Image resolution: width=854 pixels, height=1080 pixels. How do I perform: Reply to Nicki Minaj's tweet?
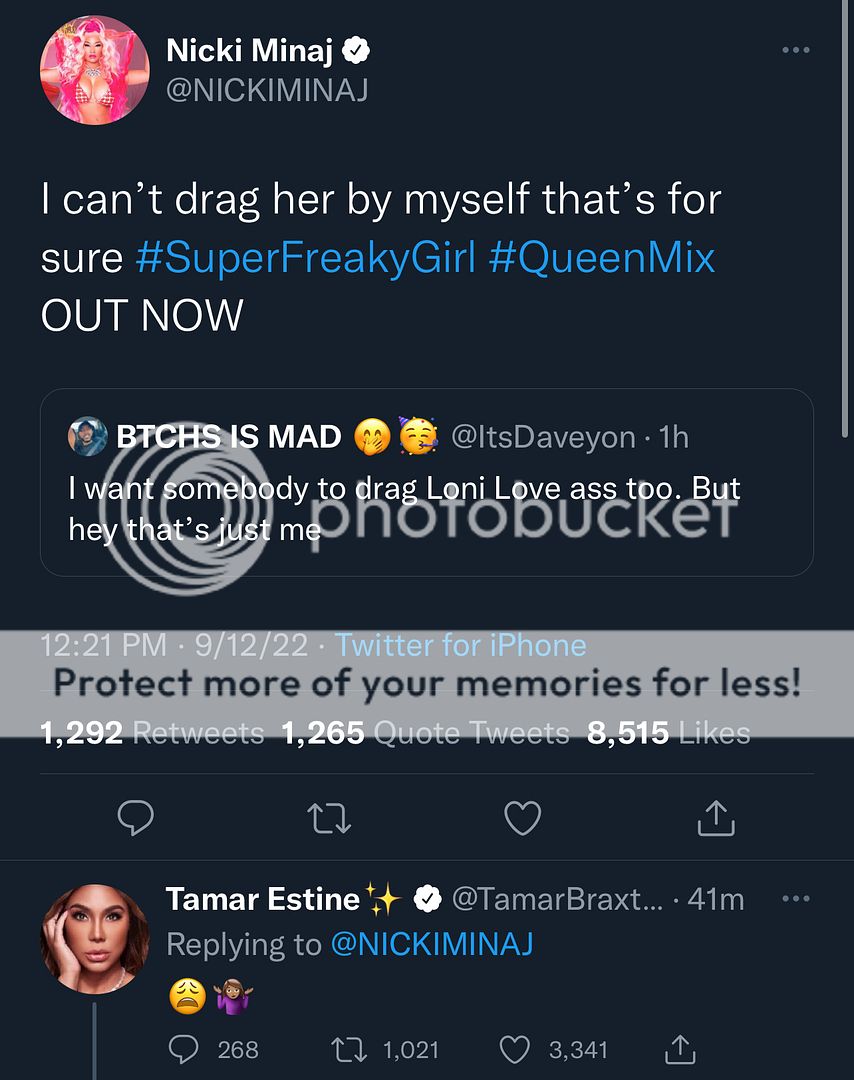point(135,818)
